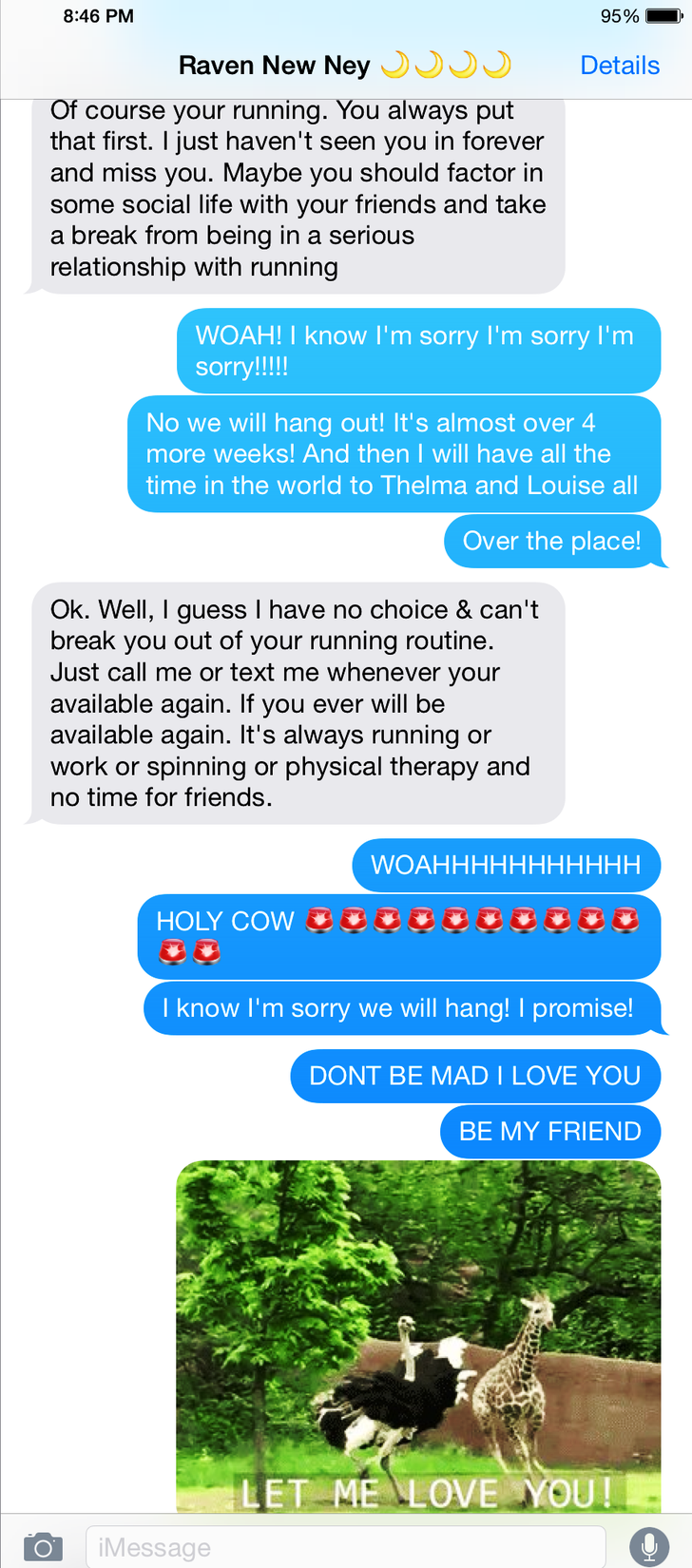Screen dimensions: 692x1568
Task: Open conversation Details
Action: coord(619,66)
